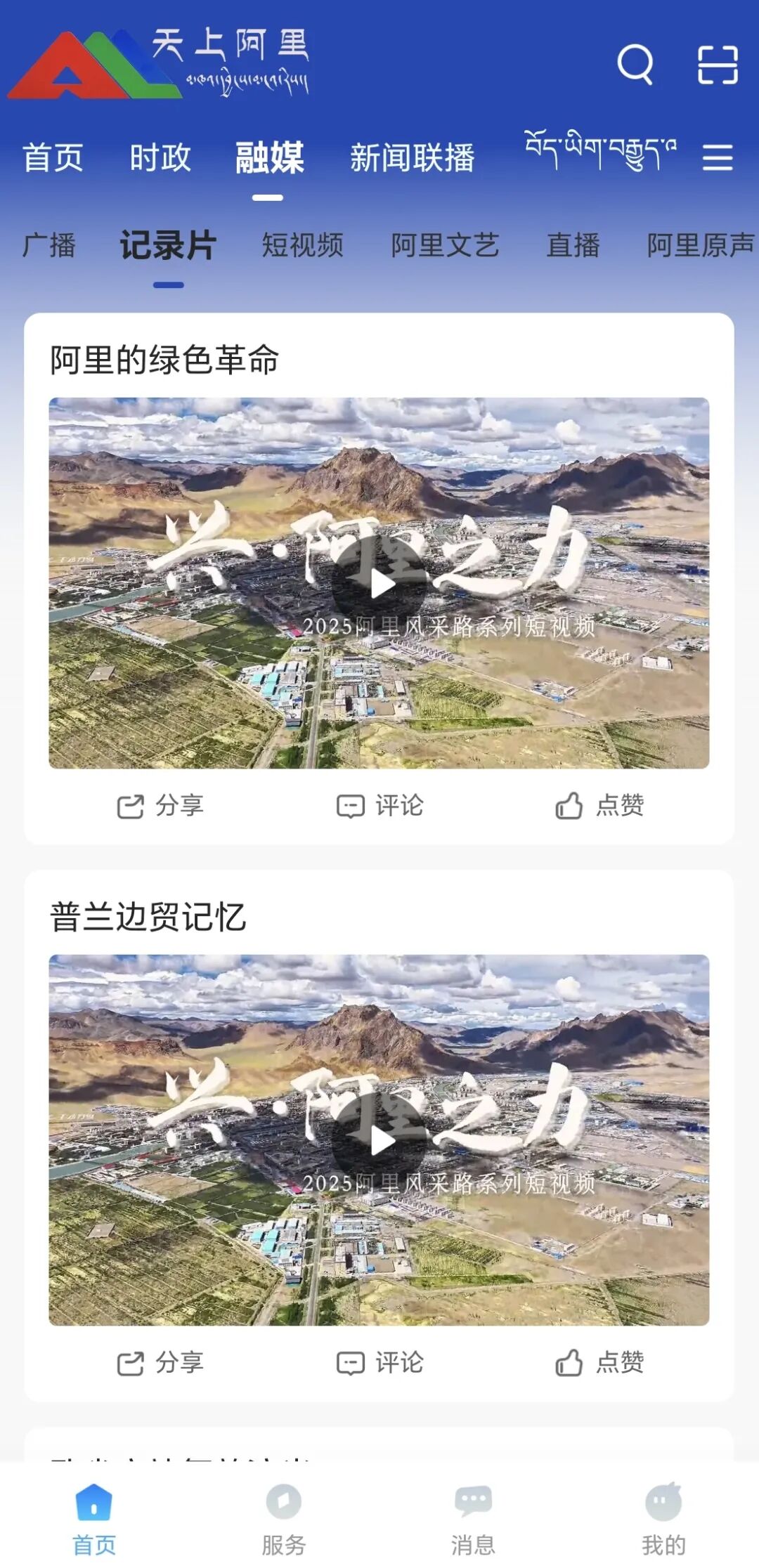Like the 普兰边贸记忆 documentary
This screenshot has height=1568, width=759.
[x=599, y=1363]
